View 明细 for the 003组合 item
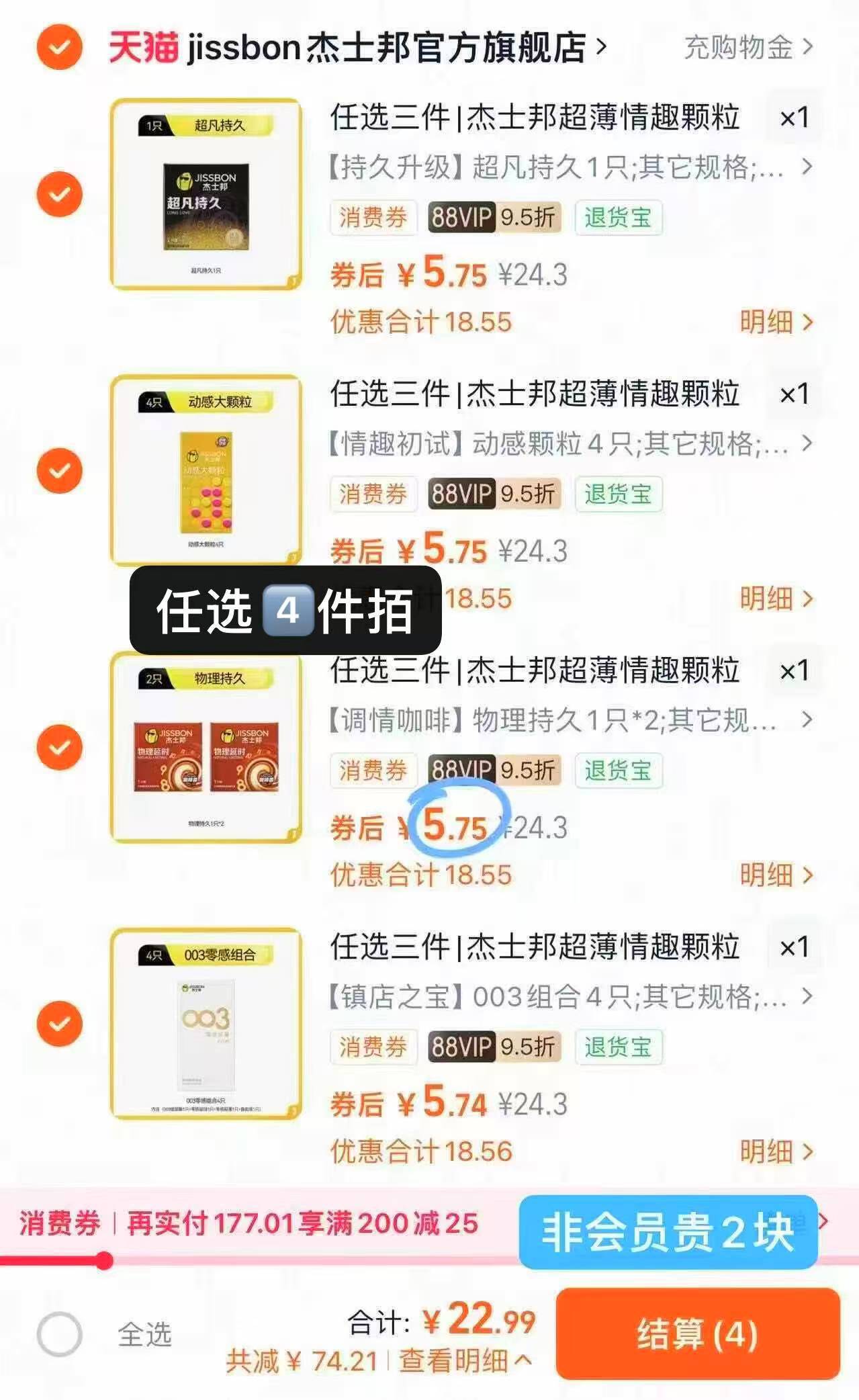This screenshot has width=859, height=1400. pos(776,1151)
